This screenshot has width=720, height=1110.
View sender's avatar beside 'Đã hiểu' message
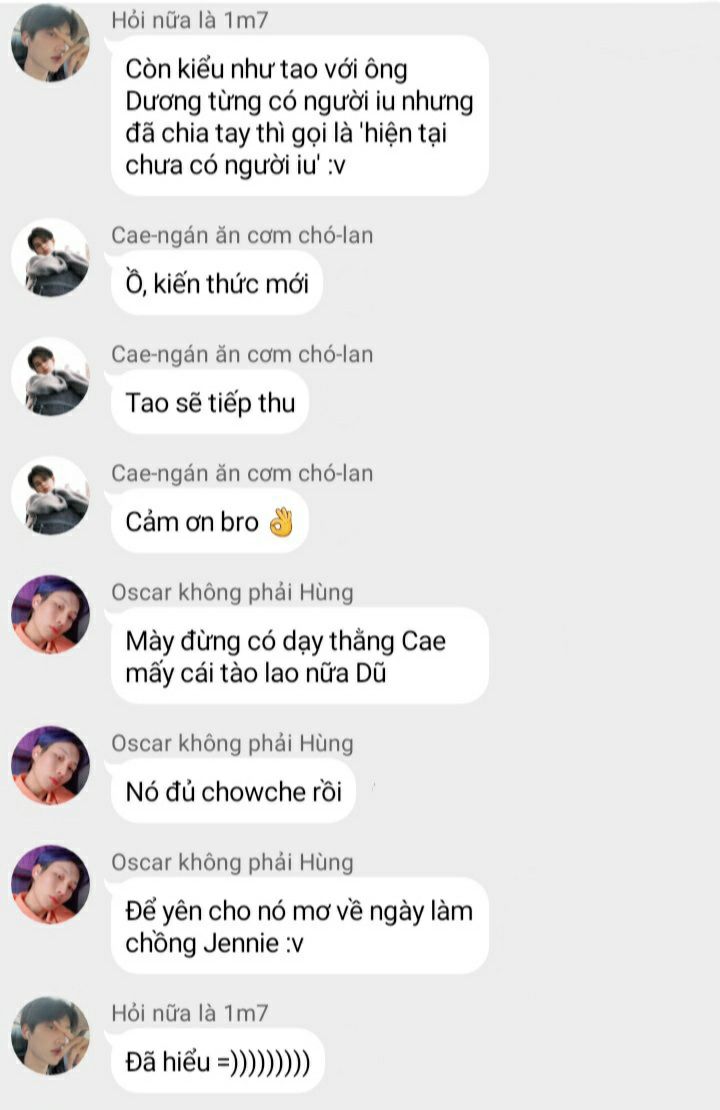[x=50, y=1035]
